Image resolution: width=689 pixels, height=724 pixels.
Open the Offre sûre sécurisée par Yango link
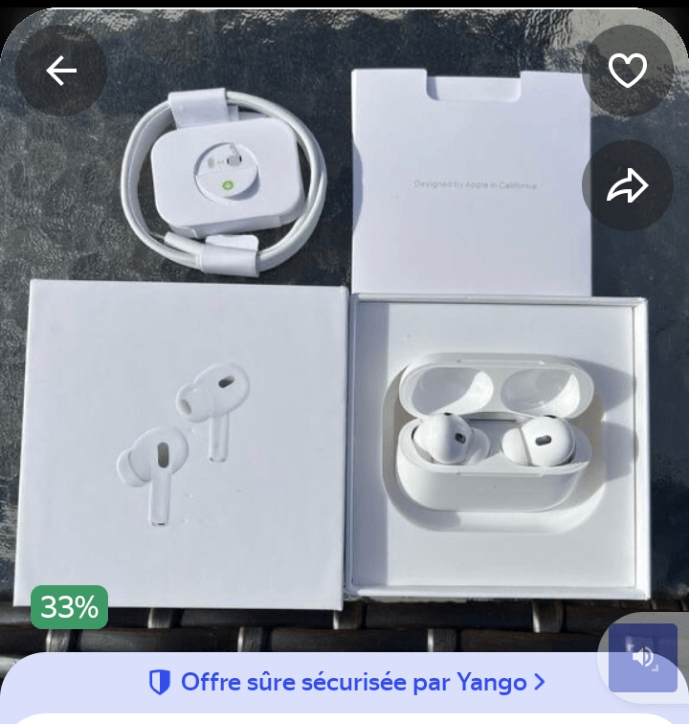[347, 683]
